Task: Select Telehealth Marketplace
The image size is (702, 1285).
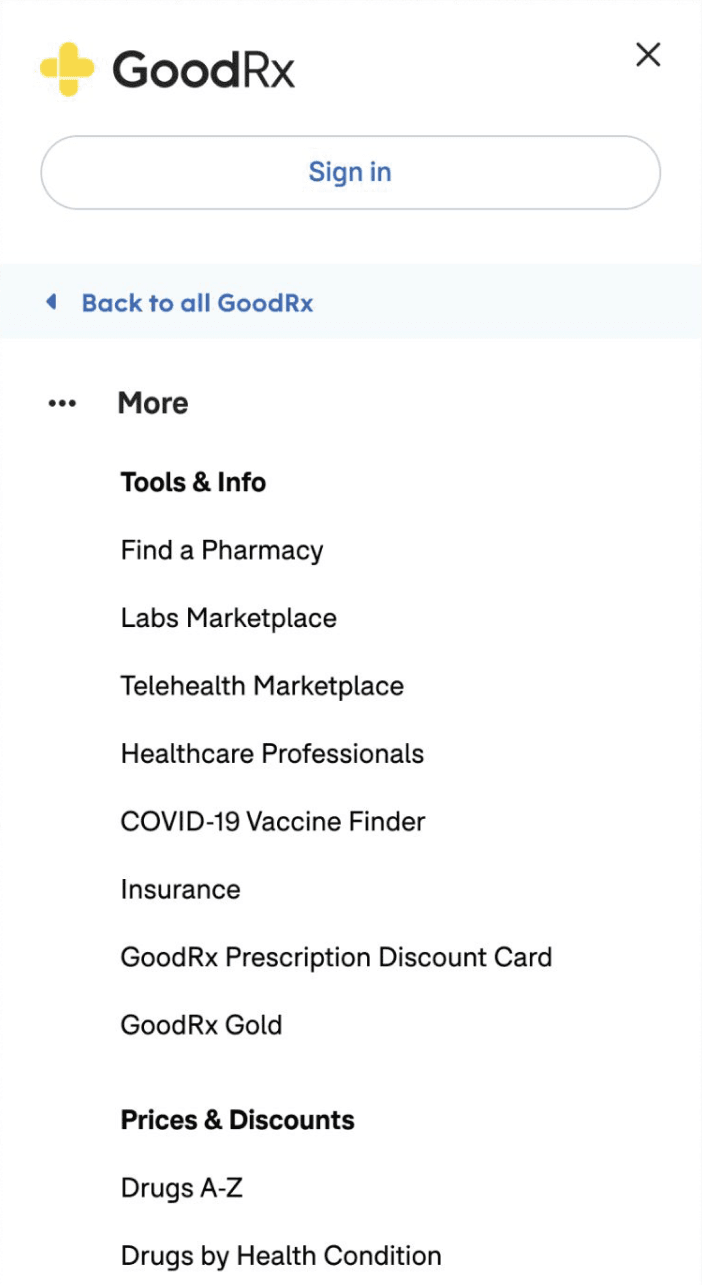Action: point(262,686)
